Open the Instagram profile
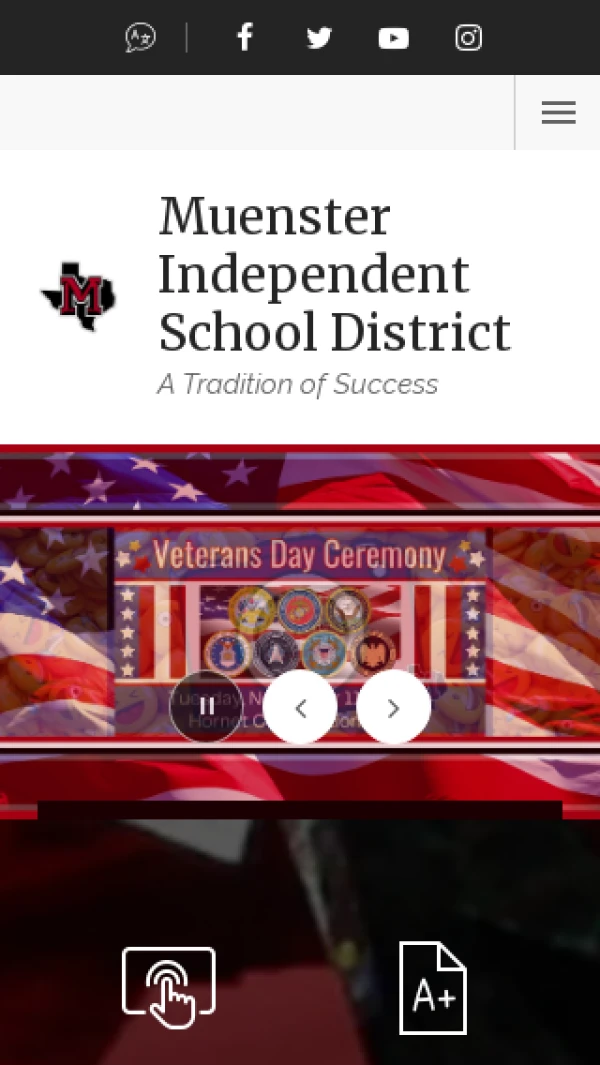Image resolution: width=600 pixels, height=1065 pixels. (x=468, y=38)
